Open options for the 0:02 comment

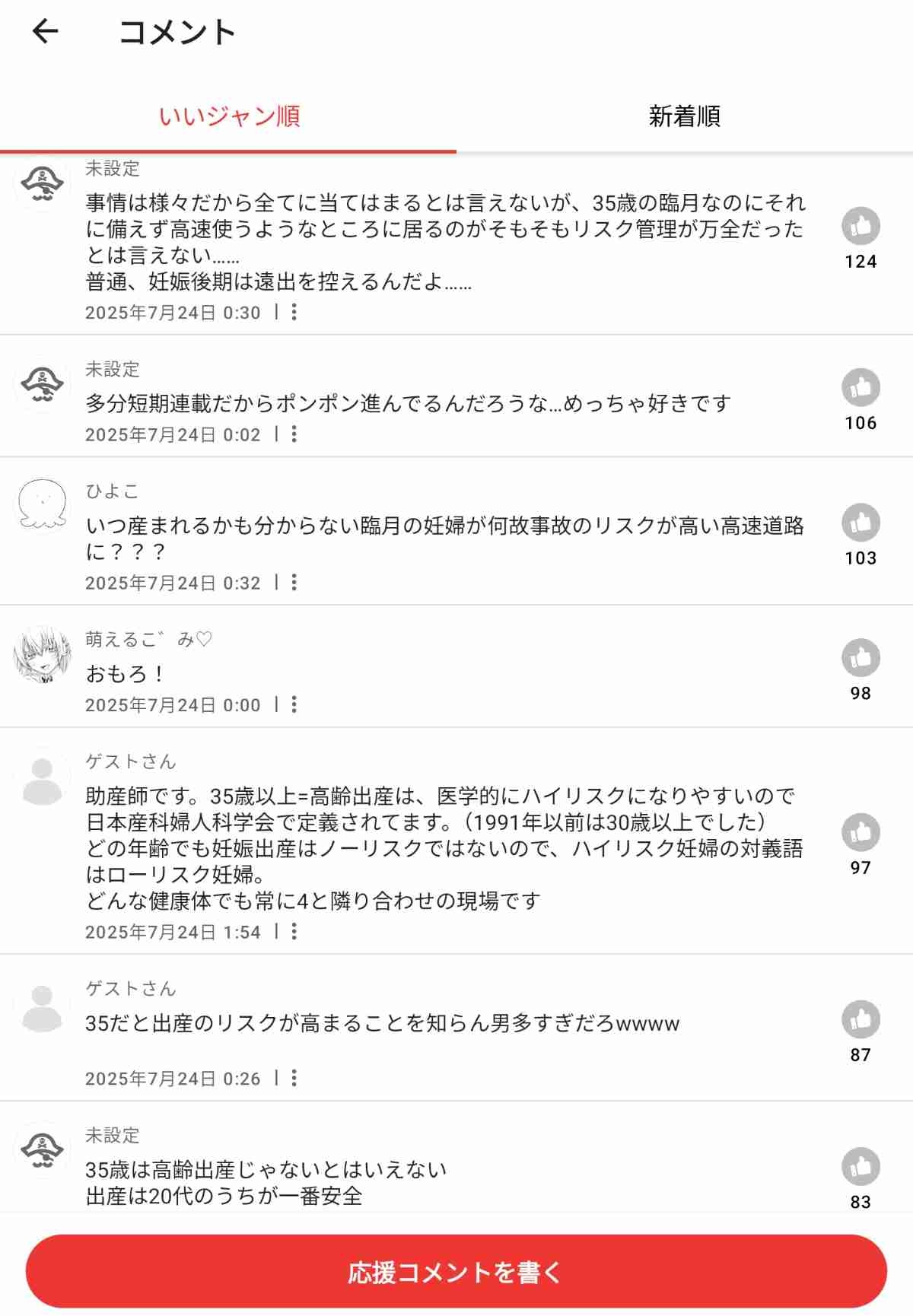294,434
